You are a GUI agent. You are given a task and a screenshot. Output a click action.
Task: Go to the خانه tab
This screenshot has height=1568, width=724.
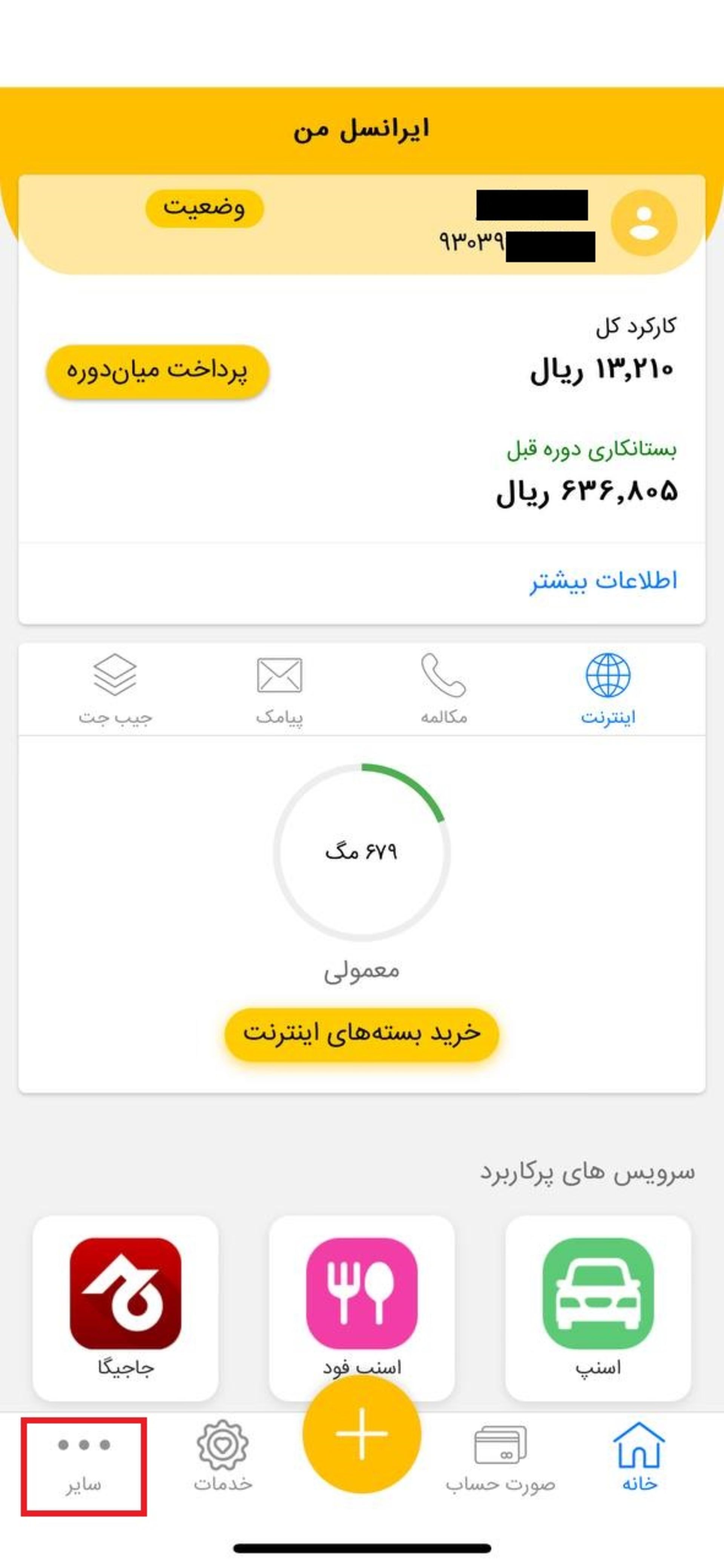pyautogui.click(x=639, y=1457)
